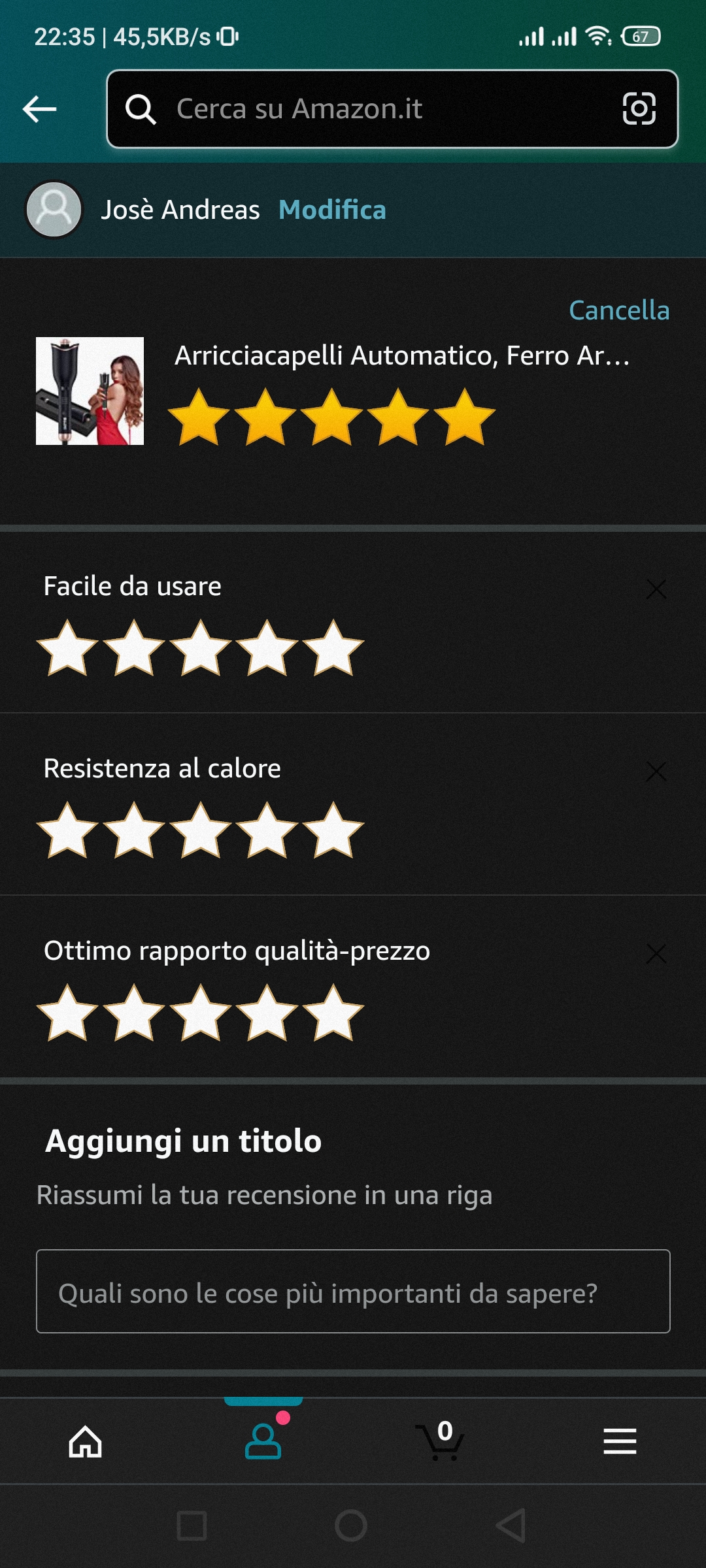Open the hamburger menu tab
Image resolution: width=706 pixels, height=1568 pixels.
coord(620,1441)
